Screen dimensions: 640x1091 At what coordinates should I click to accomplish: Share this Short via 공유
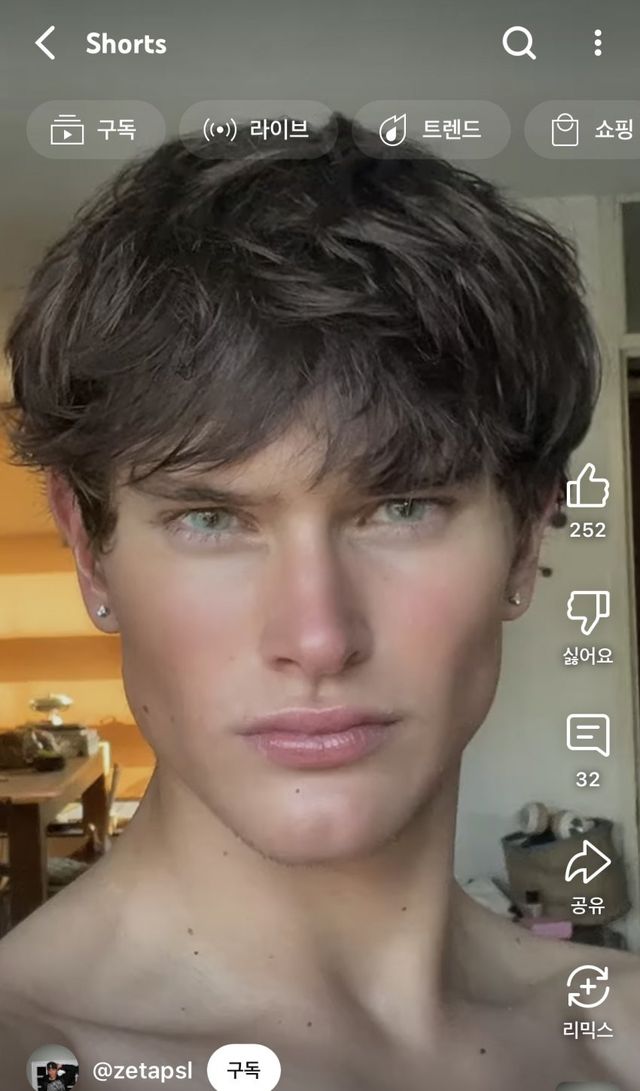[587, 862]
